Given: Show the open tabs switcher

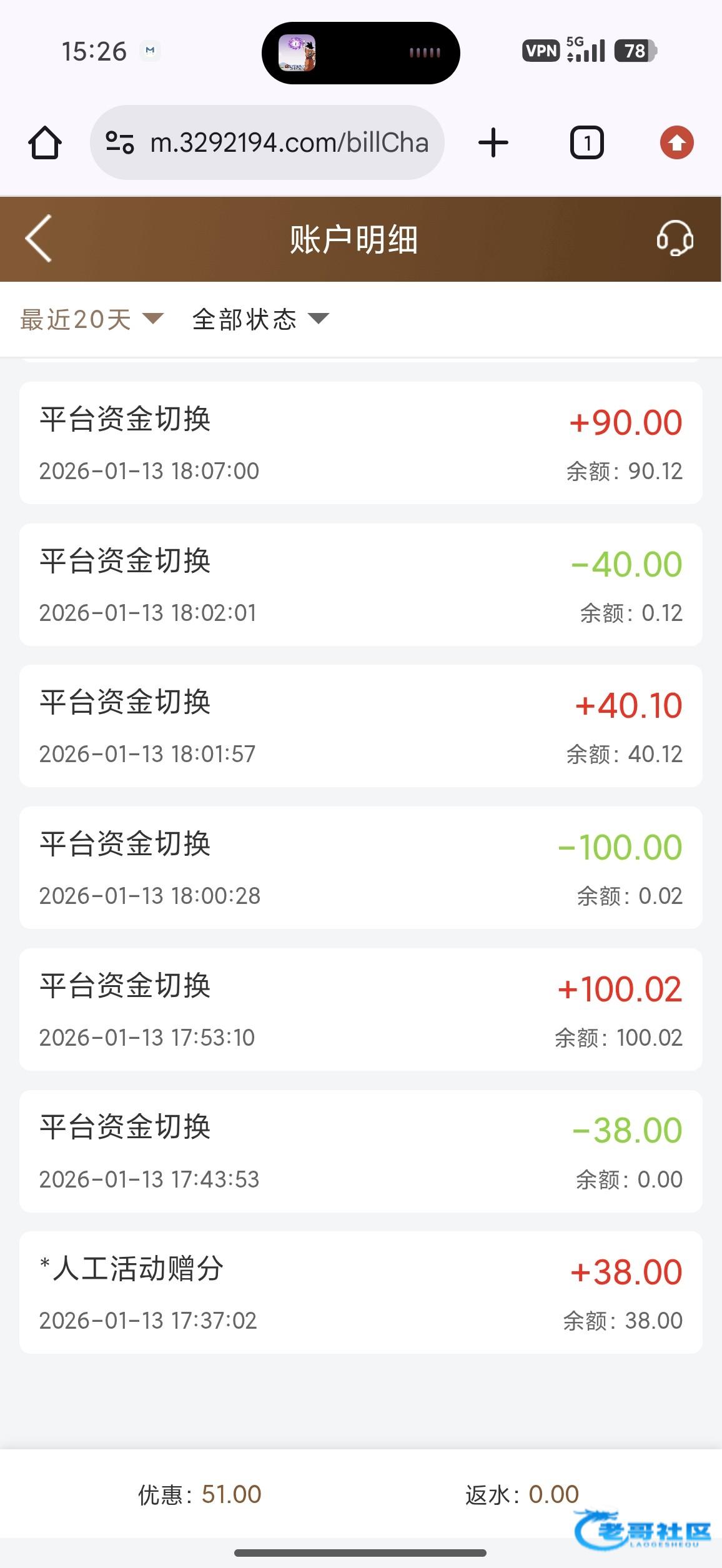Looking at the screenshot, I should click(586, 143).
